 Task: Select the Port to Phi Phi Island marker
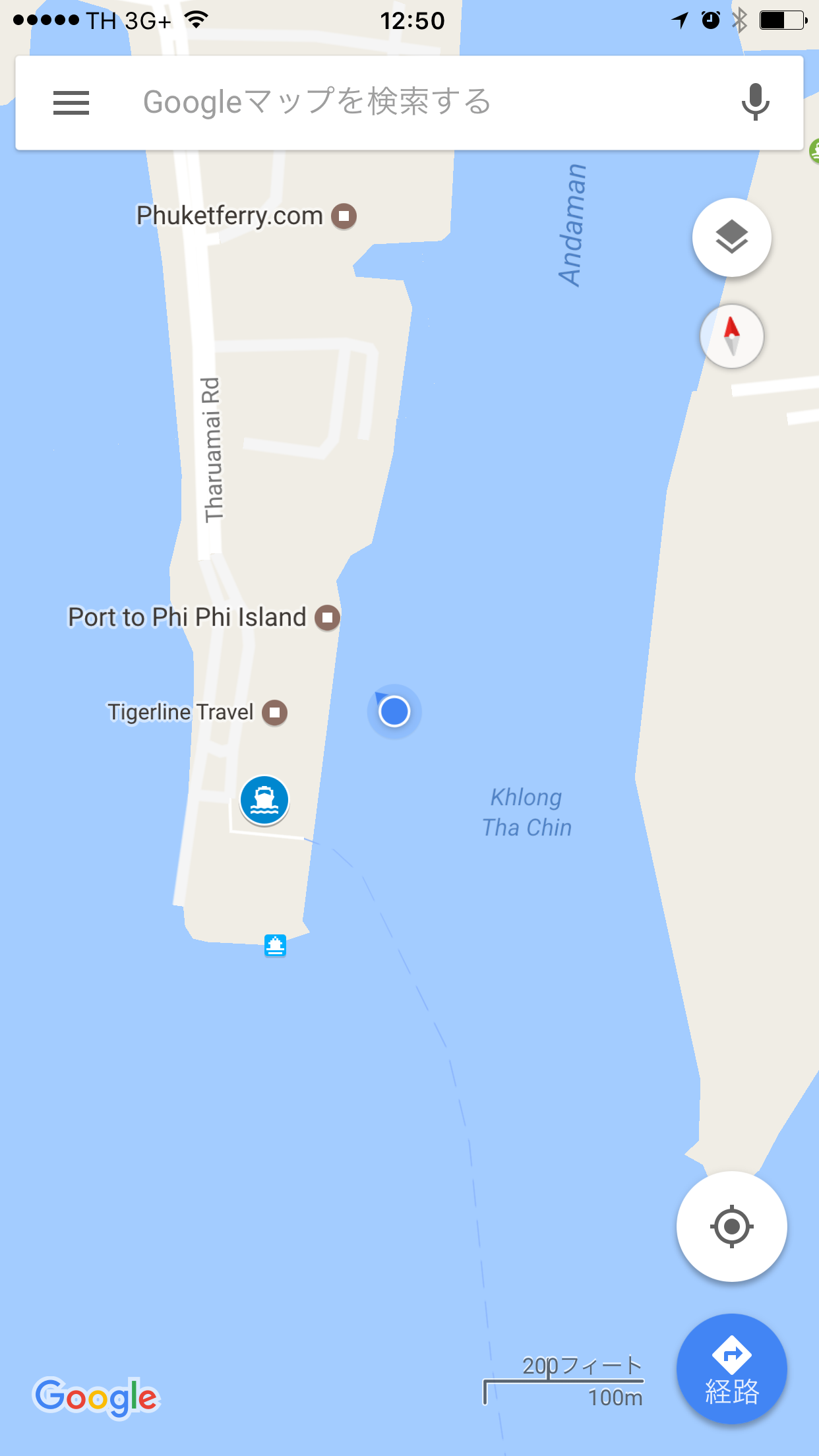tap(328, 618)
